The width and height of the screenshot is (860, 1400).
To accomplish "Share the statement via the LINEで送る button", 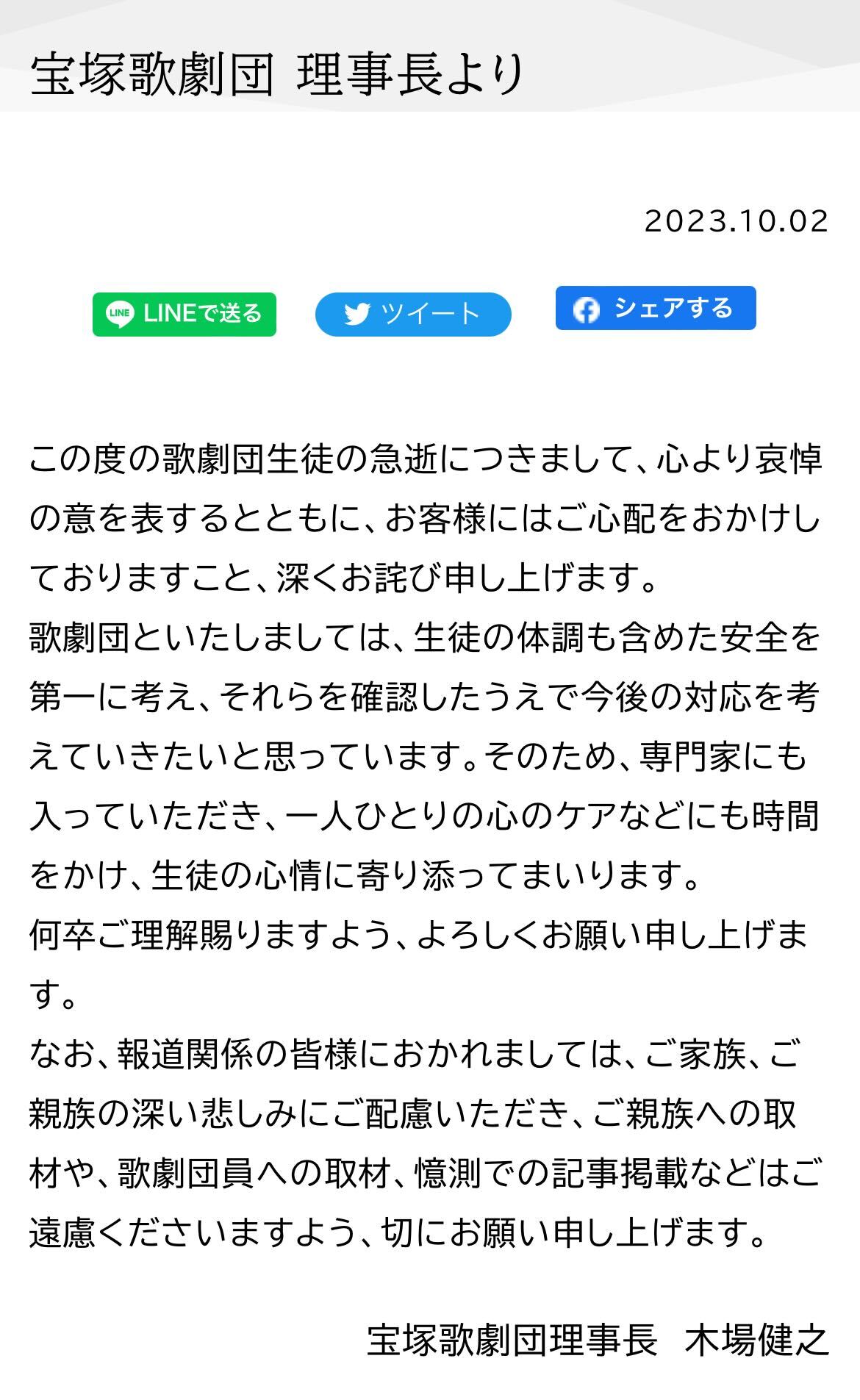I will [184, 315].
